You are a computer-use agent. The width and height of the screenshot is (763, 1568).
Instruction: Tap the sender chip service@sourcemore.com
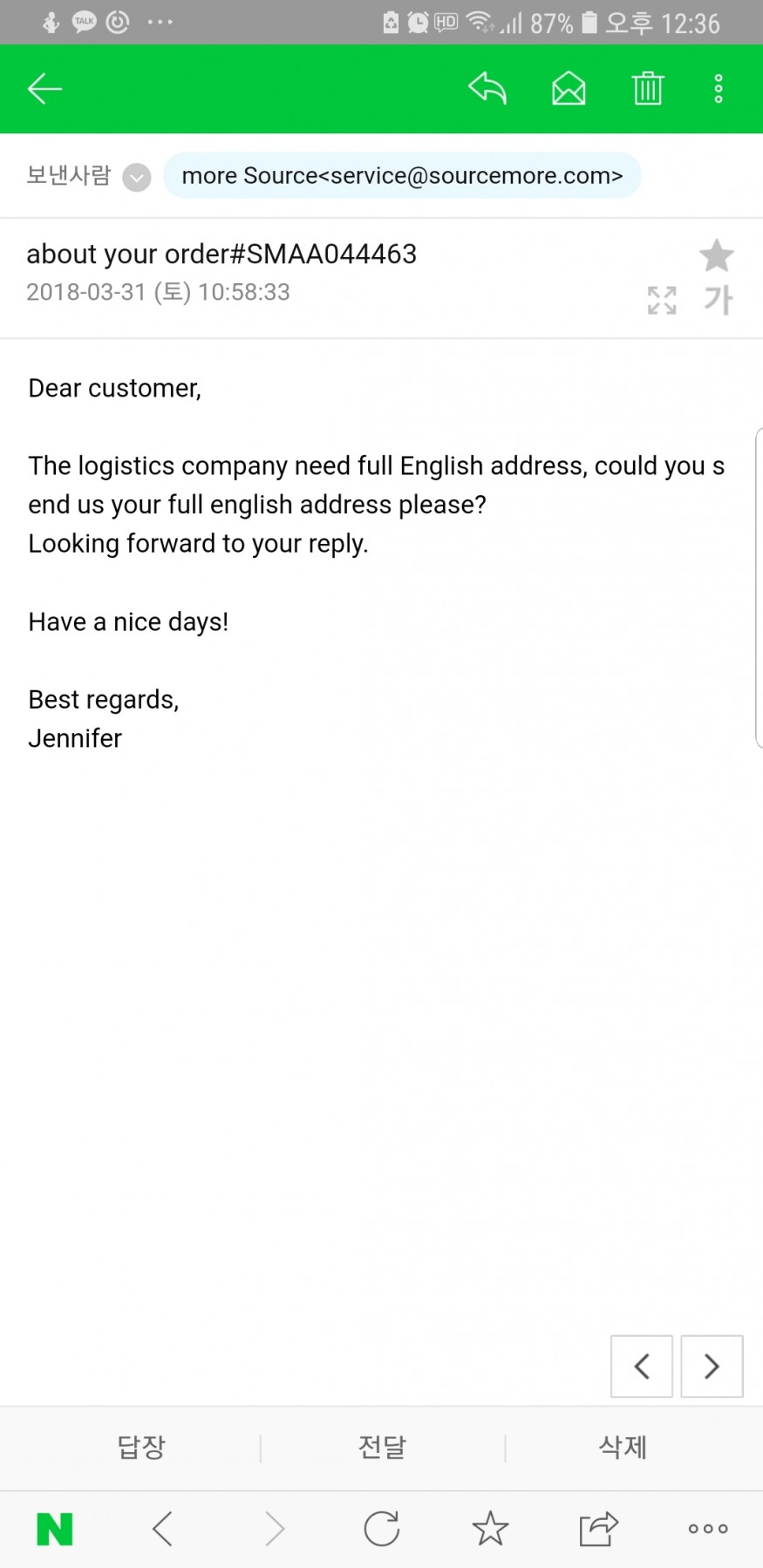click(402, 176)
